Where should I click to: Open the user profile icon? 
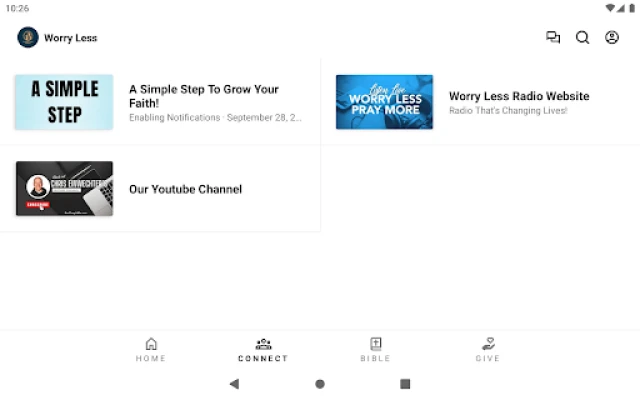[612, 38]
